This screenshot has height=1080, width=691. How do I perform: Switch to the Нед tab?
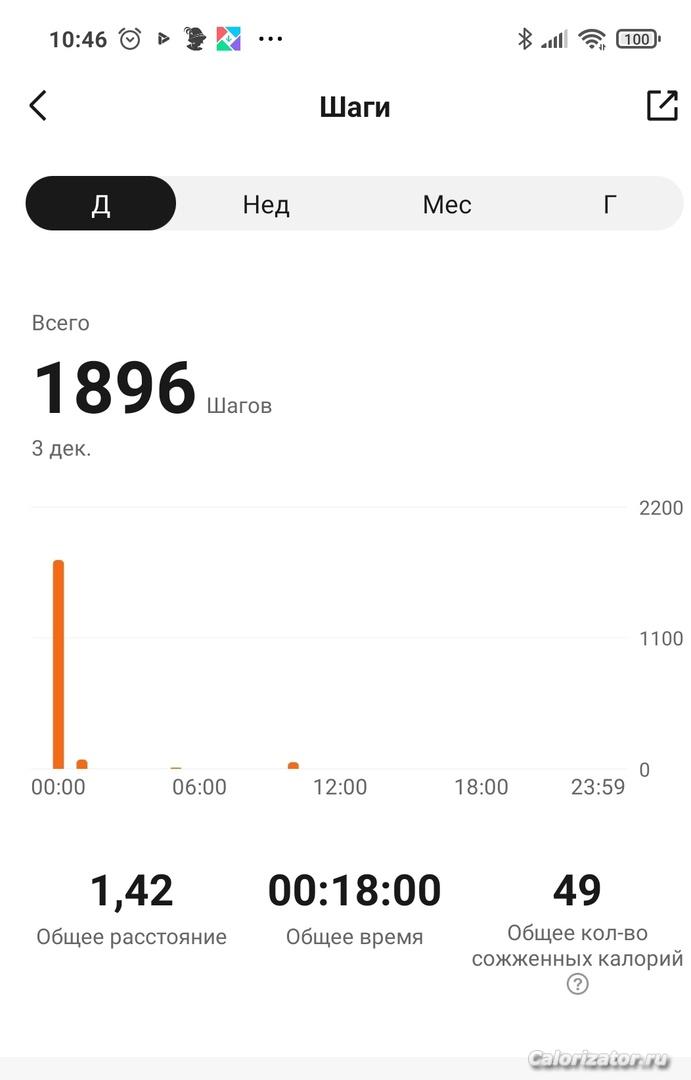pos(266,205)
